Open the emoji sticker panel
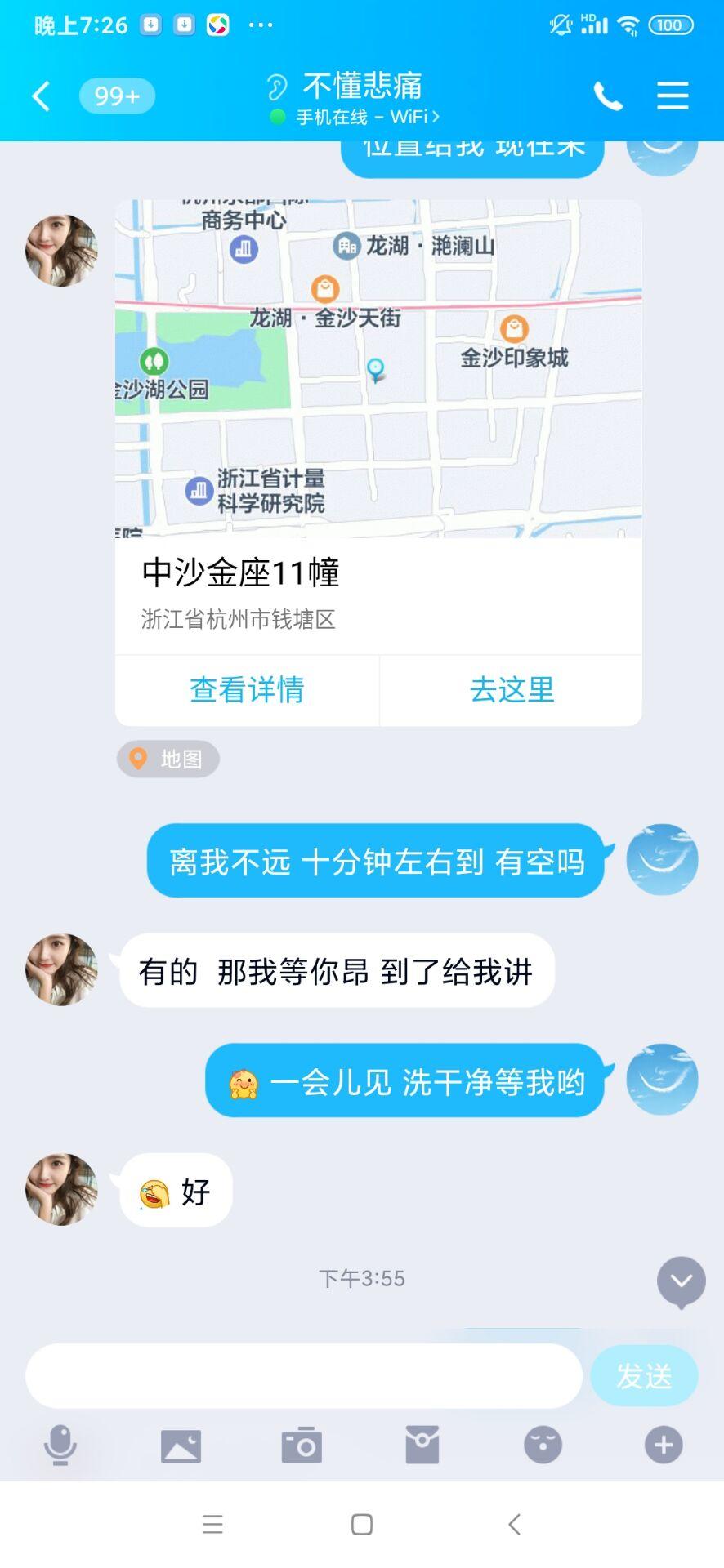The image size is (724, 1568). pos(543,1445)
